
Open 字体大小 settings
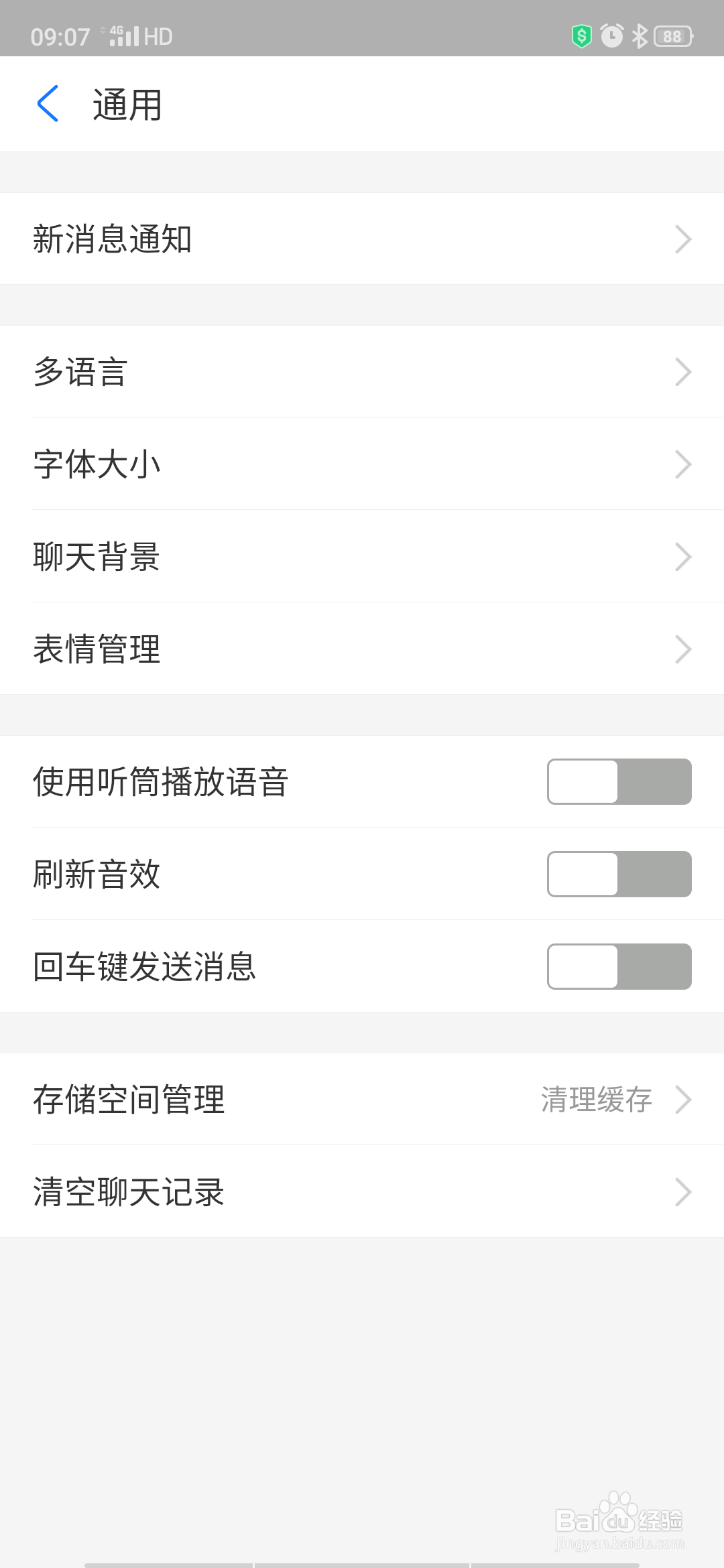pos(362,464)
